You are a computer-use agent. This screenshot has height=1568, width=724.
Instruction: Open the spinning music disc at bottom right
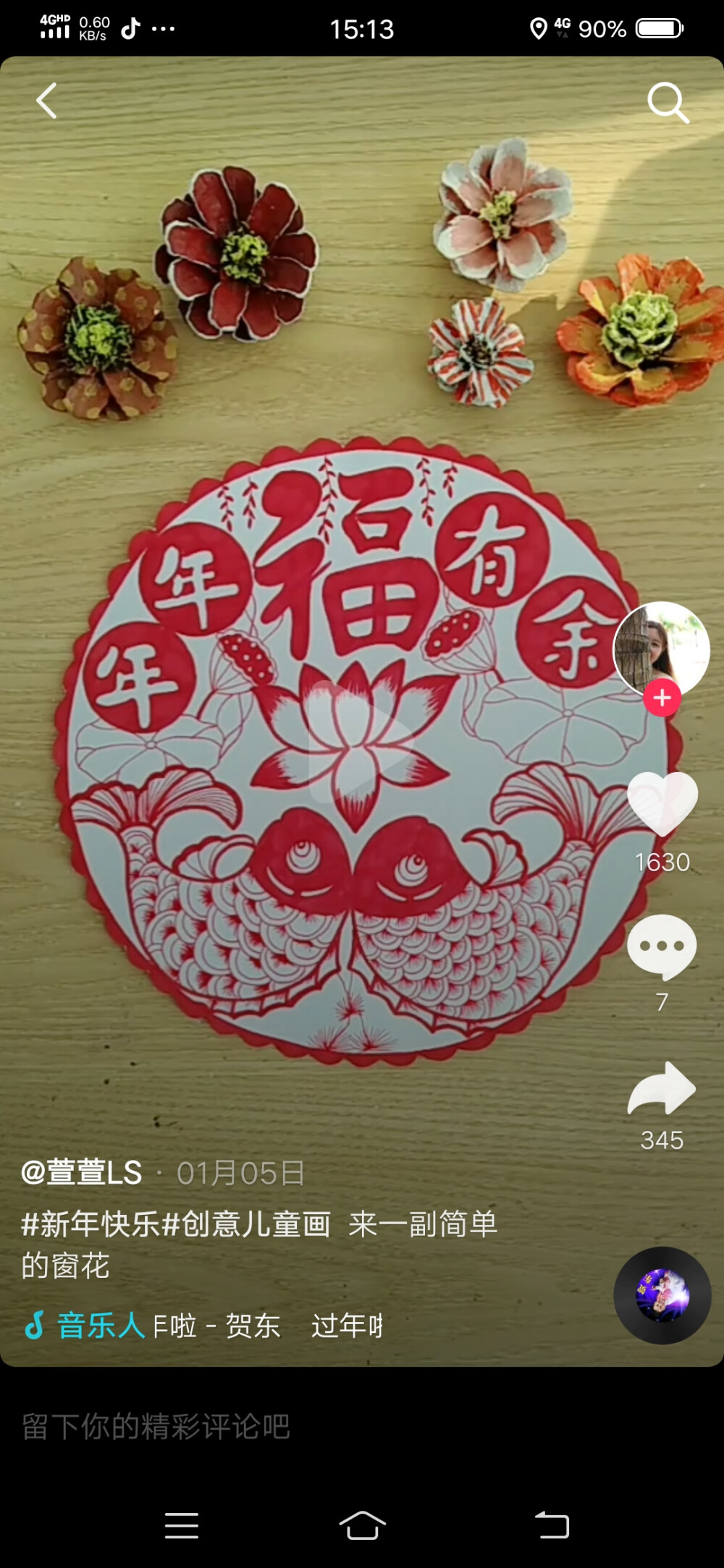[x=661, y=1297]
